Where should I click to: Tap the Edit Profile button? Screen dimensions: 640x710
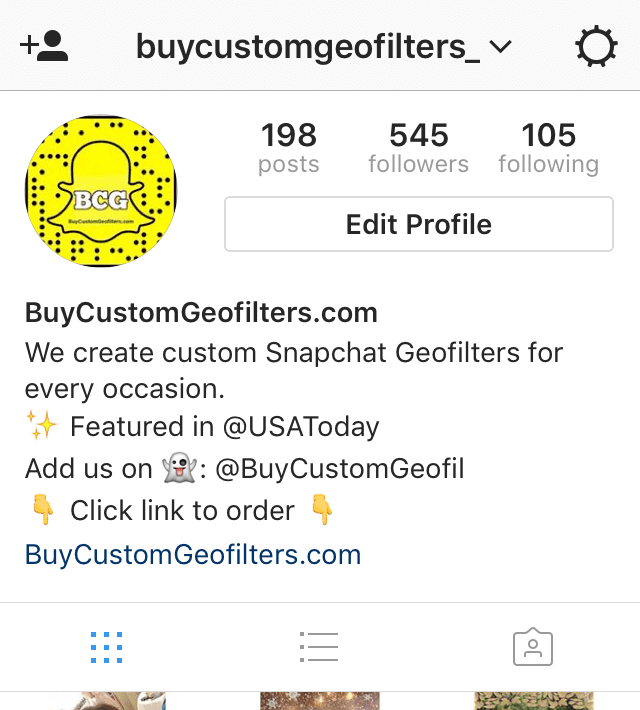click(x=418, y=224)
